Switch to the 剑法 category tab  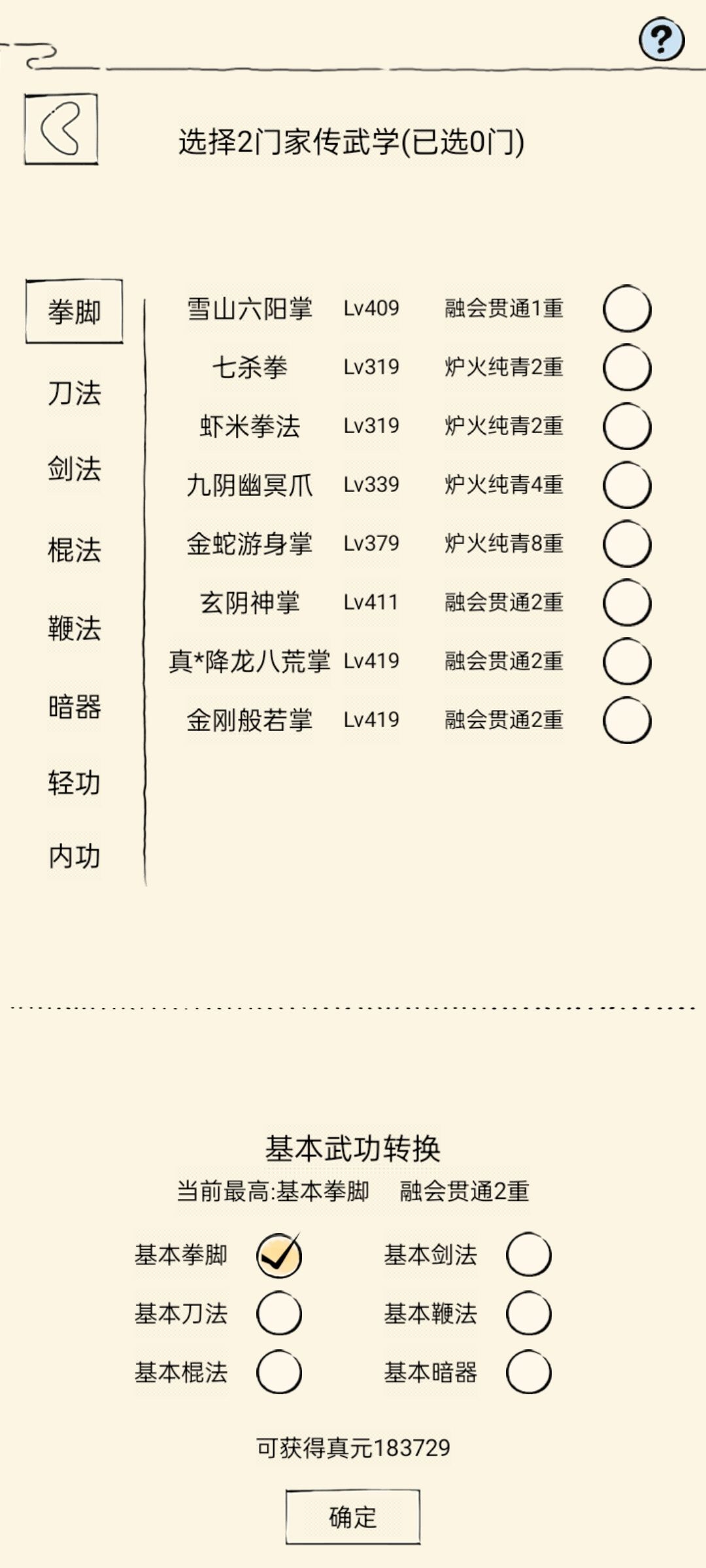74,469
